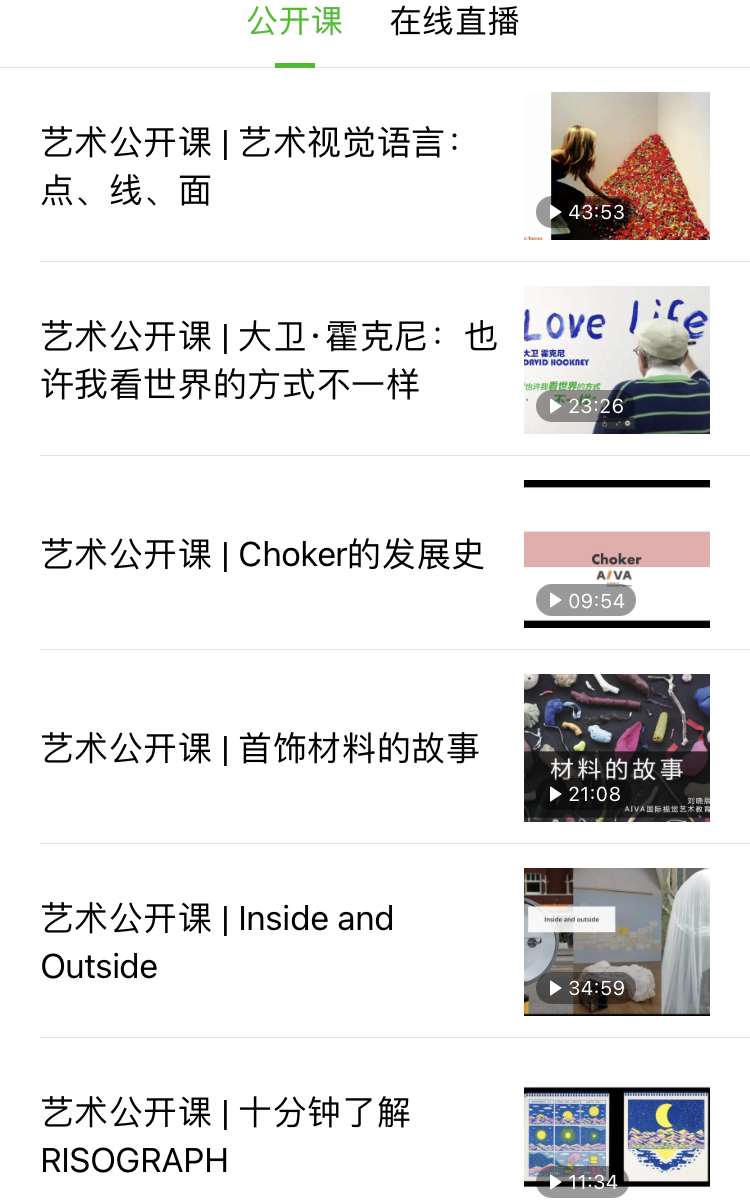This screenshot has height=1201, width=750.
Task: Open the 首饰材料的故事 course
Action: 260,748
